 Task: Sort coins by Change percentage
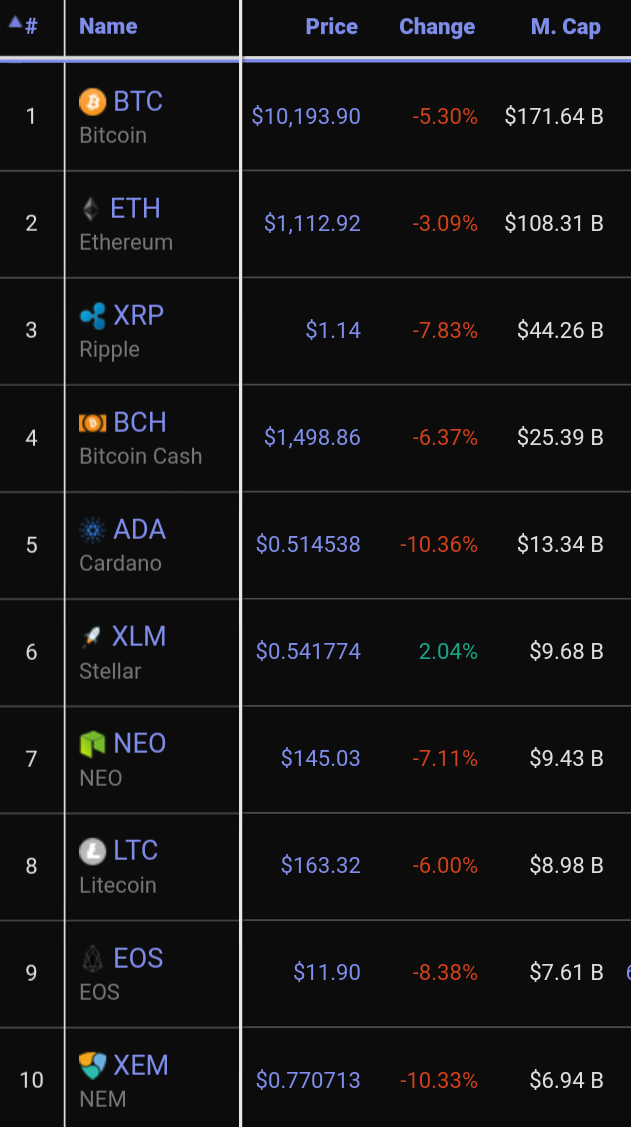point(437,26)
